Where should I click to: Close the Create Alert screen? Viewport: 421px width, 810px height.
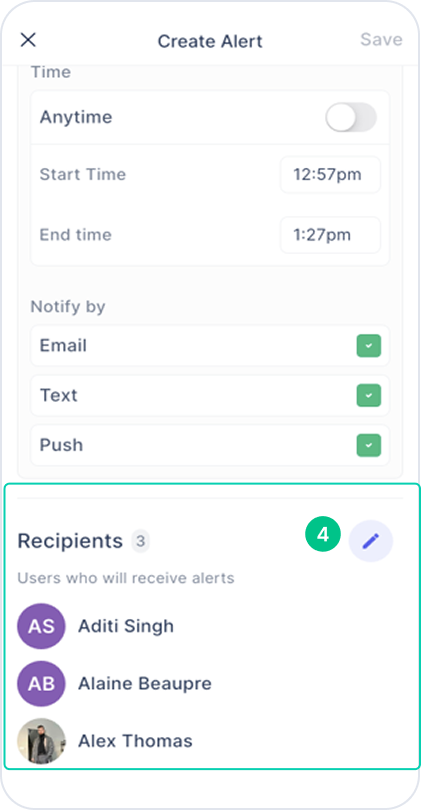27,40
